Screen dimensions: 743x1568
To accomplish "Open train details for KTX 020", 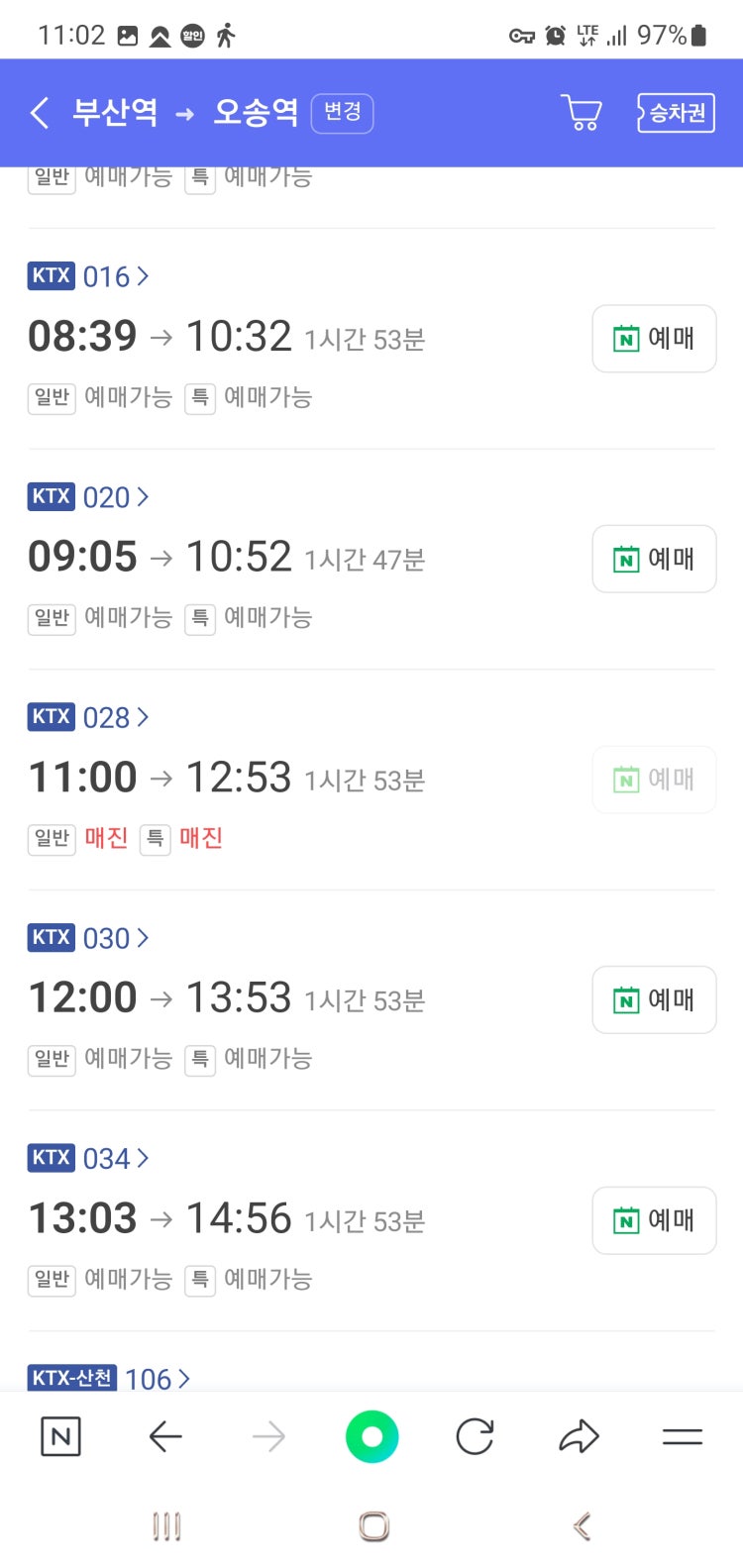I will pos(115,497).
